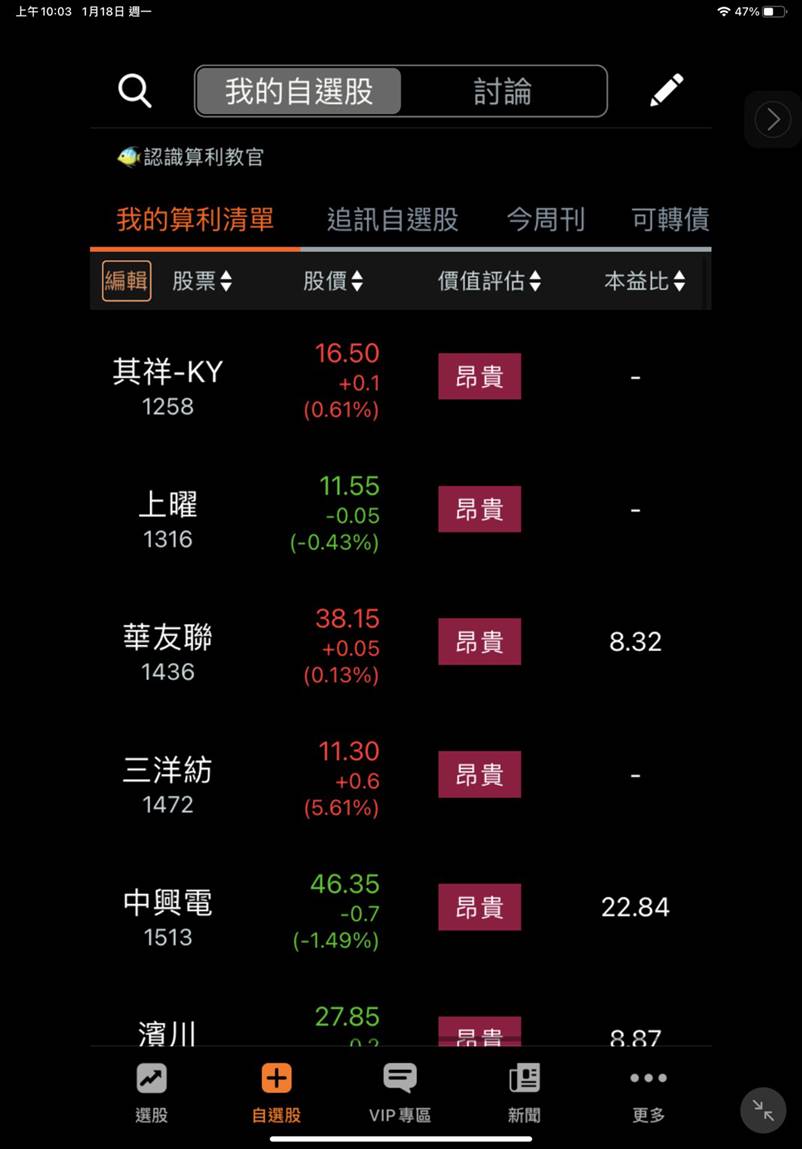
Task: Open the search magnifier icon
Action: tap(135, 91)
